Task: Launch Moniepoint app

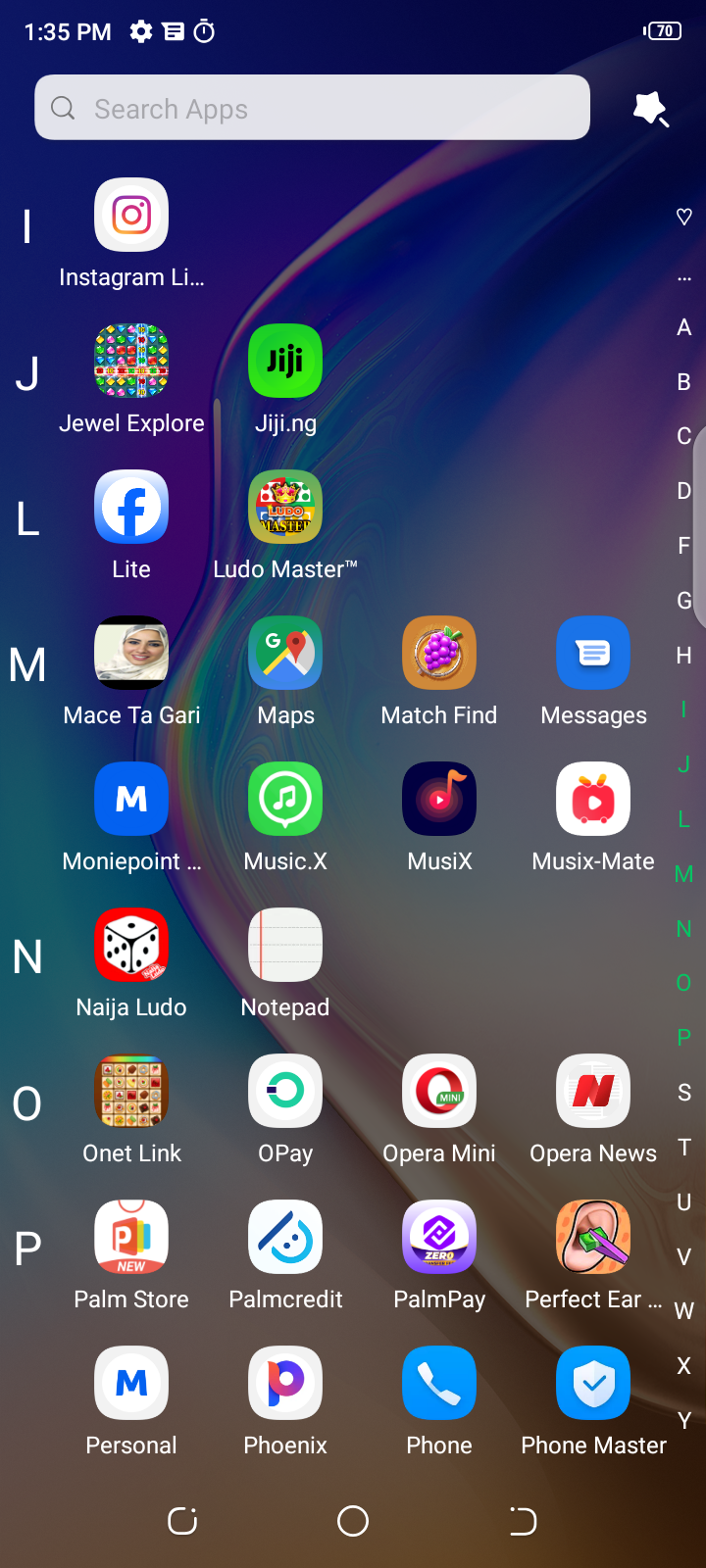Action: point(131,800)
